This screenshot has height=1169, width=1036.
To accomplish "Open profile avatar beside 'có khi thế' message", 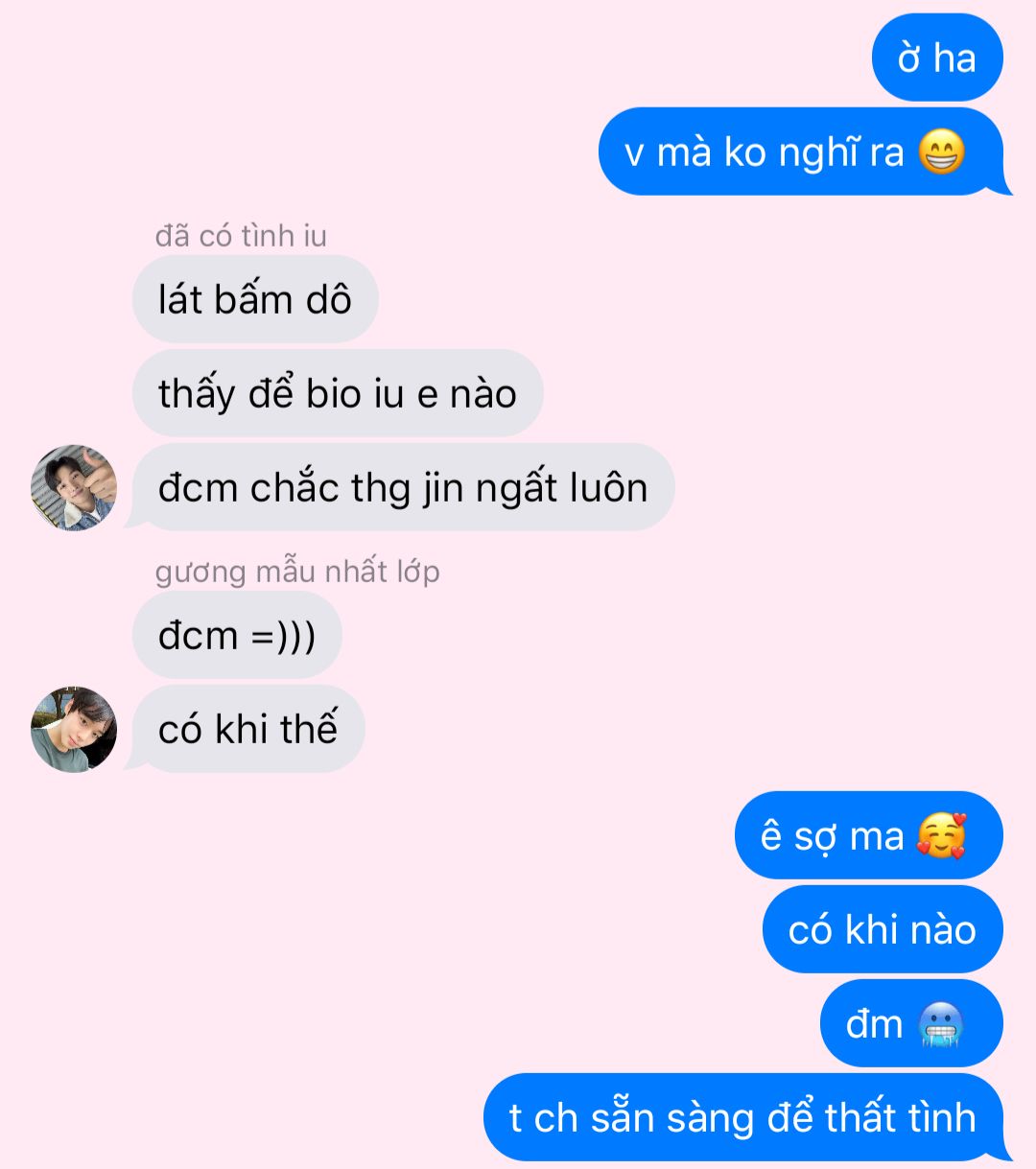I will [74, 729].
